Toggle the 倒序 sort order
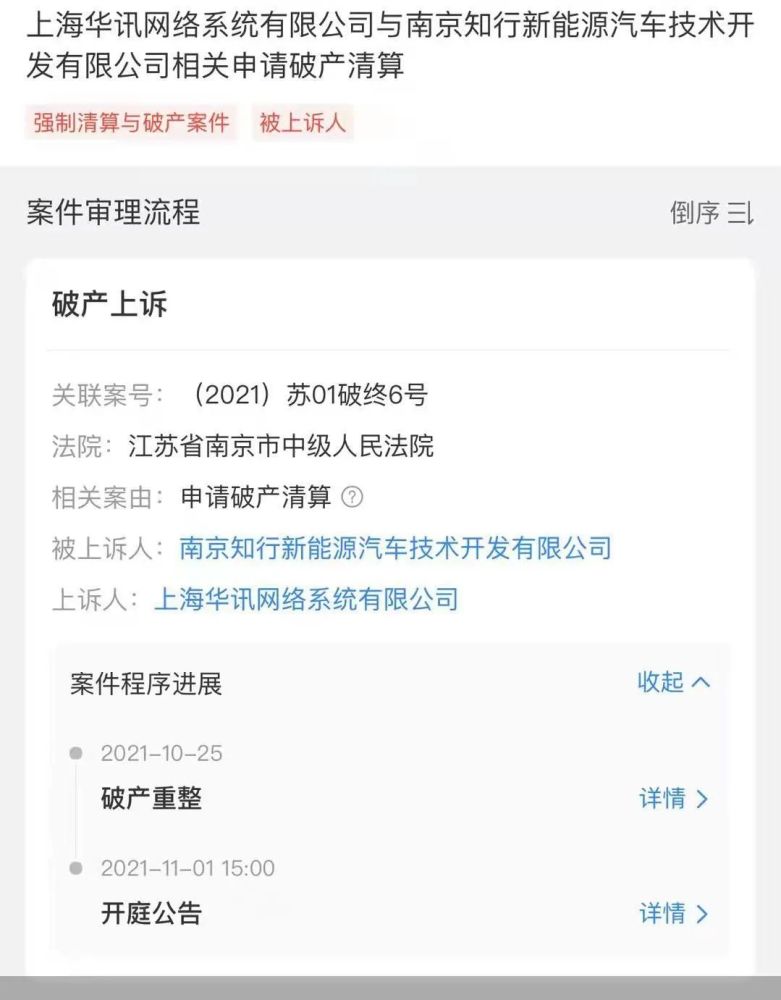This screenshot has height=1000, width=781. coord(711,213)
